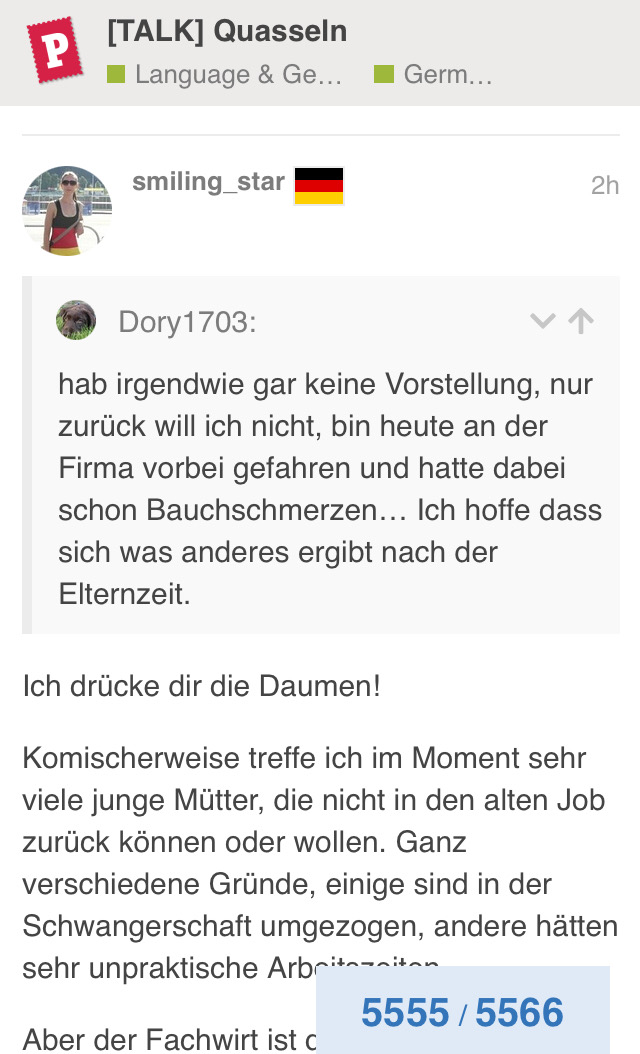Image resolution: width=640 pixels, height=1054 pixels.
Task: Jump to Dory1703's original quoted post
Action: (581, 321)
